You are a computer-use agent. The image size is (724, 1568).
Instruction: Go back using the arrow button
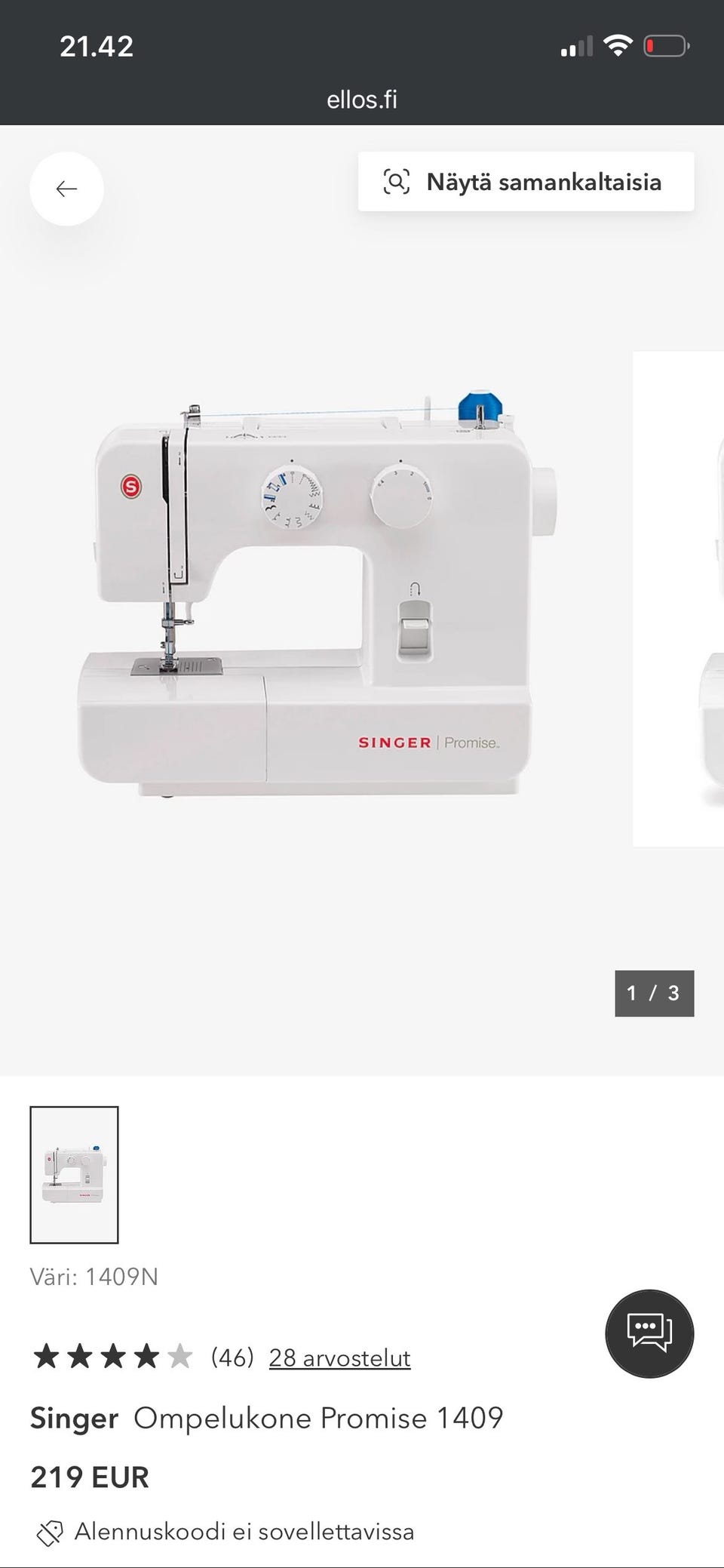click(66, 189)
